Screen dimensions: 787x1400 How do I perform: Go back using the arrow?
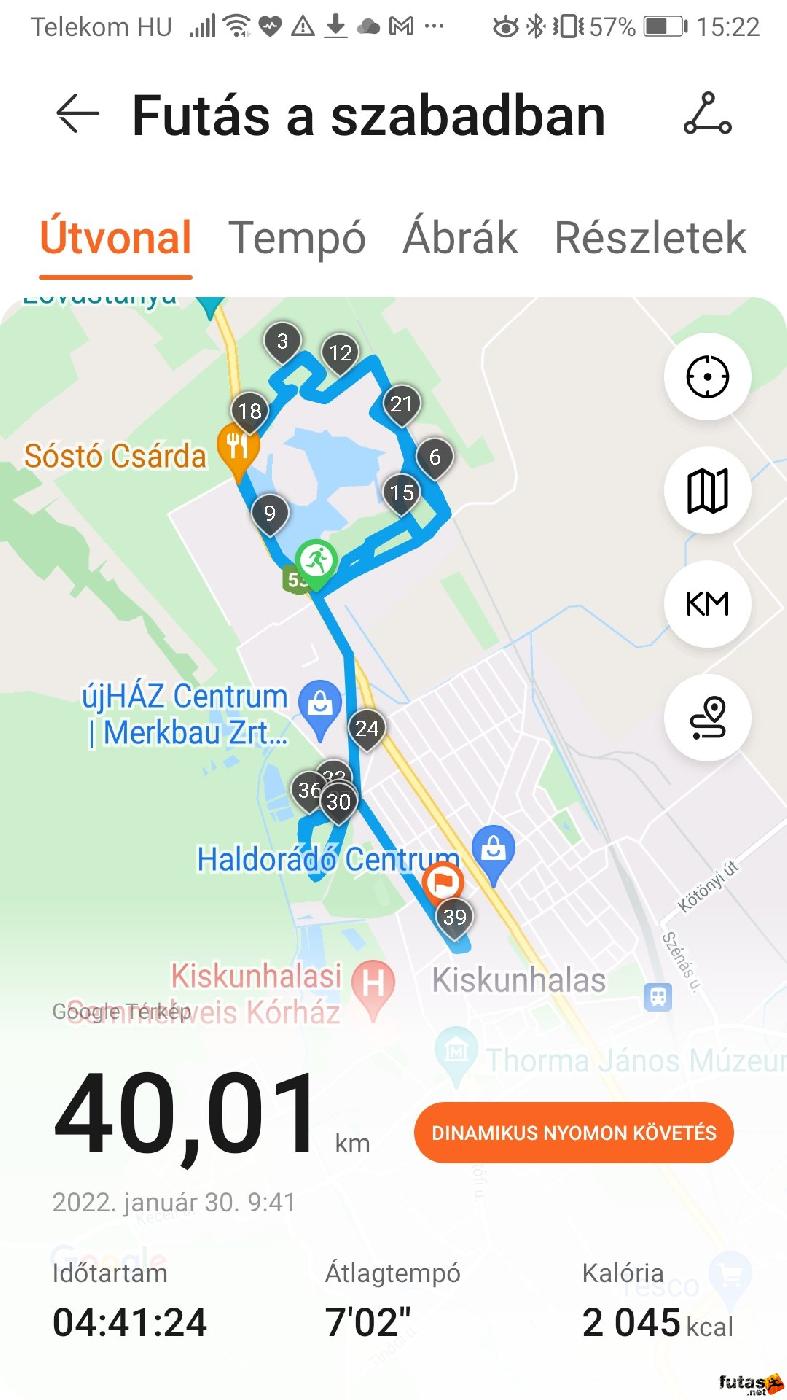pyautogui.click(x=77, y=115)
